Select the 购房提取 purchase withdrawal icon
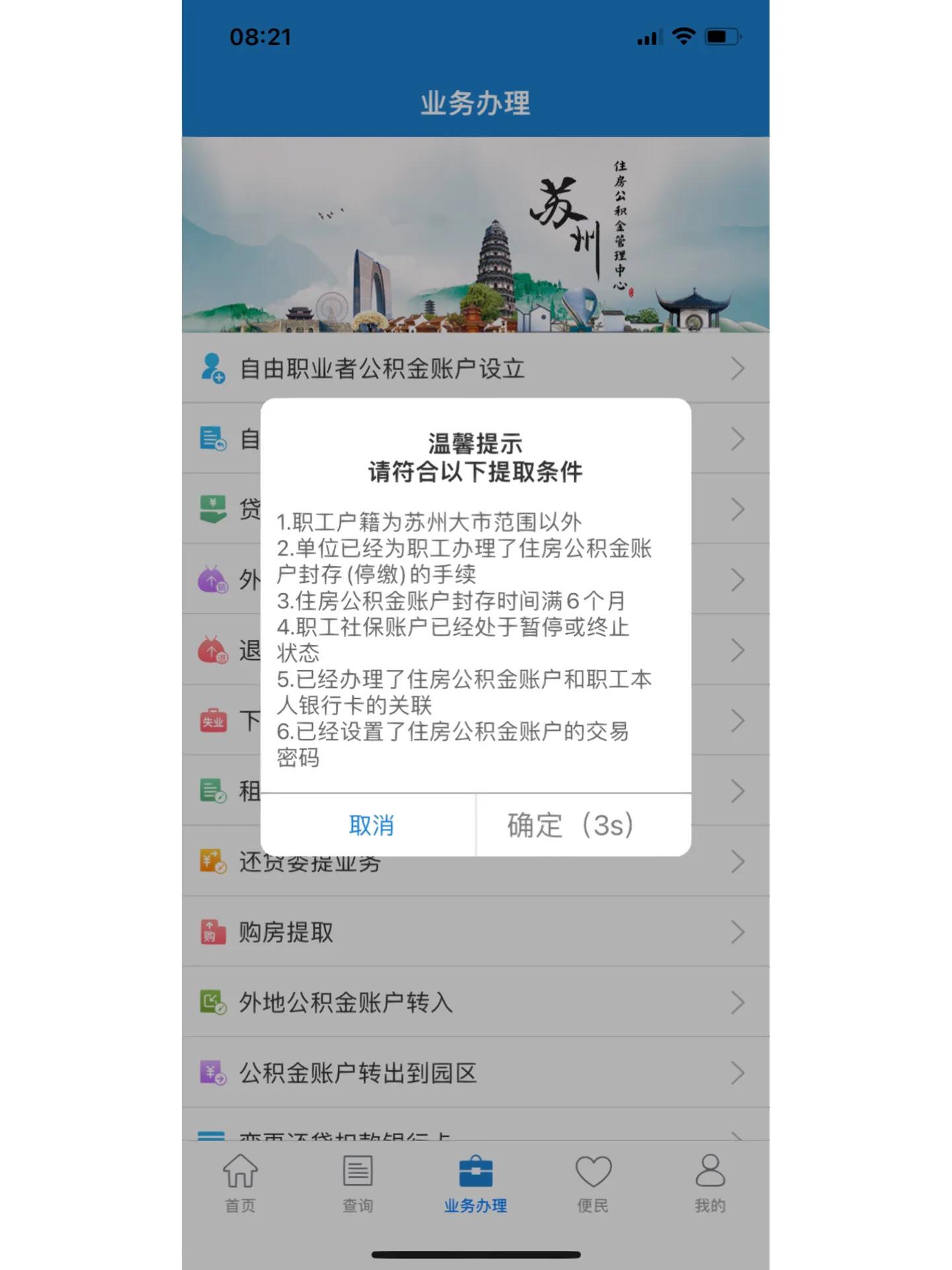 [x=213, y=933]
